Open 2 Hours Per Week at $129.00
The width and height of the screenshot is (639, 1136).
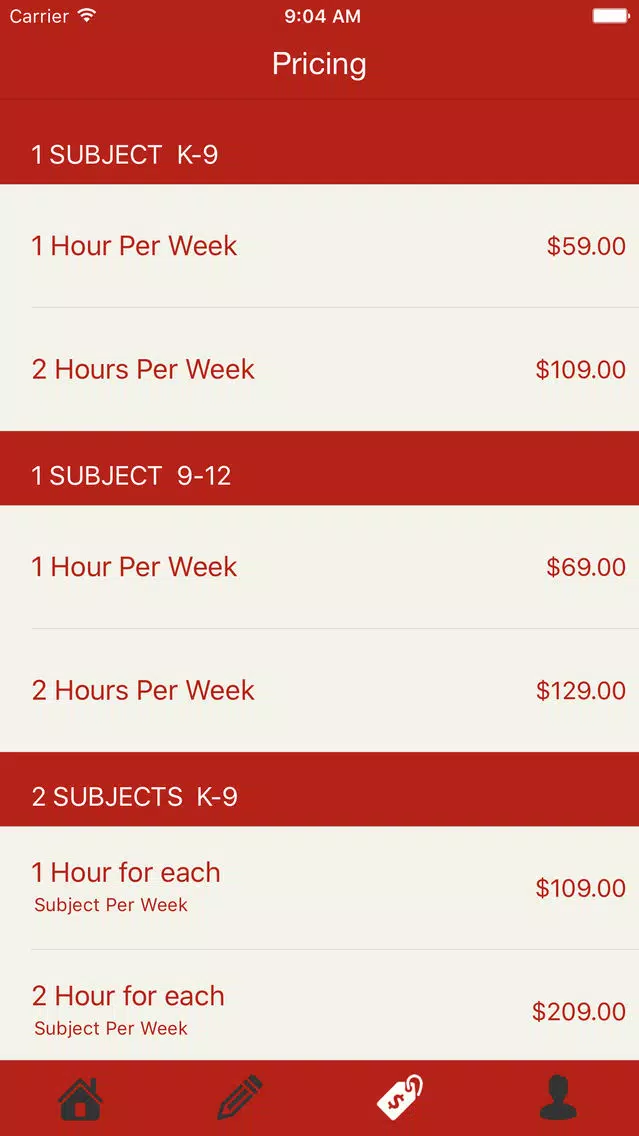[x=320, y=690]
